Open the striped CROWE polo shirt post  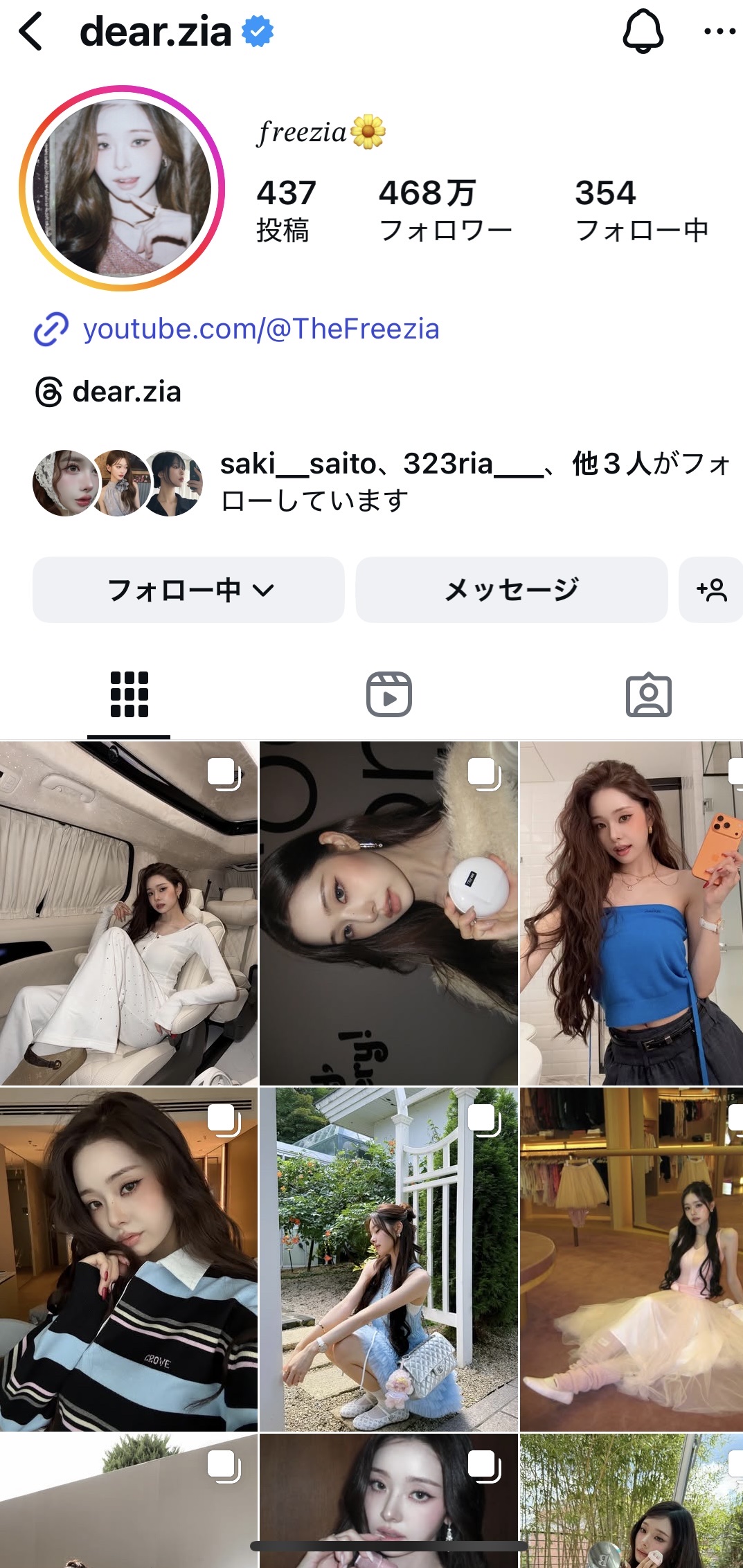click(129, 1259)
